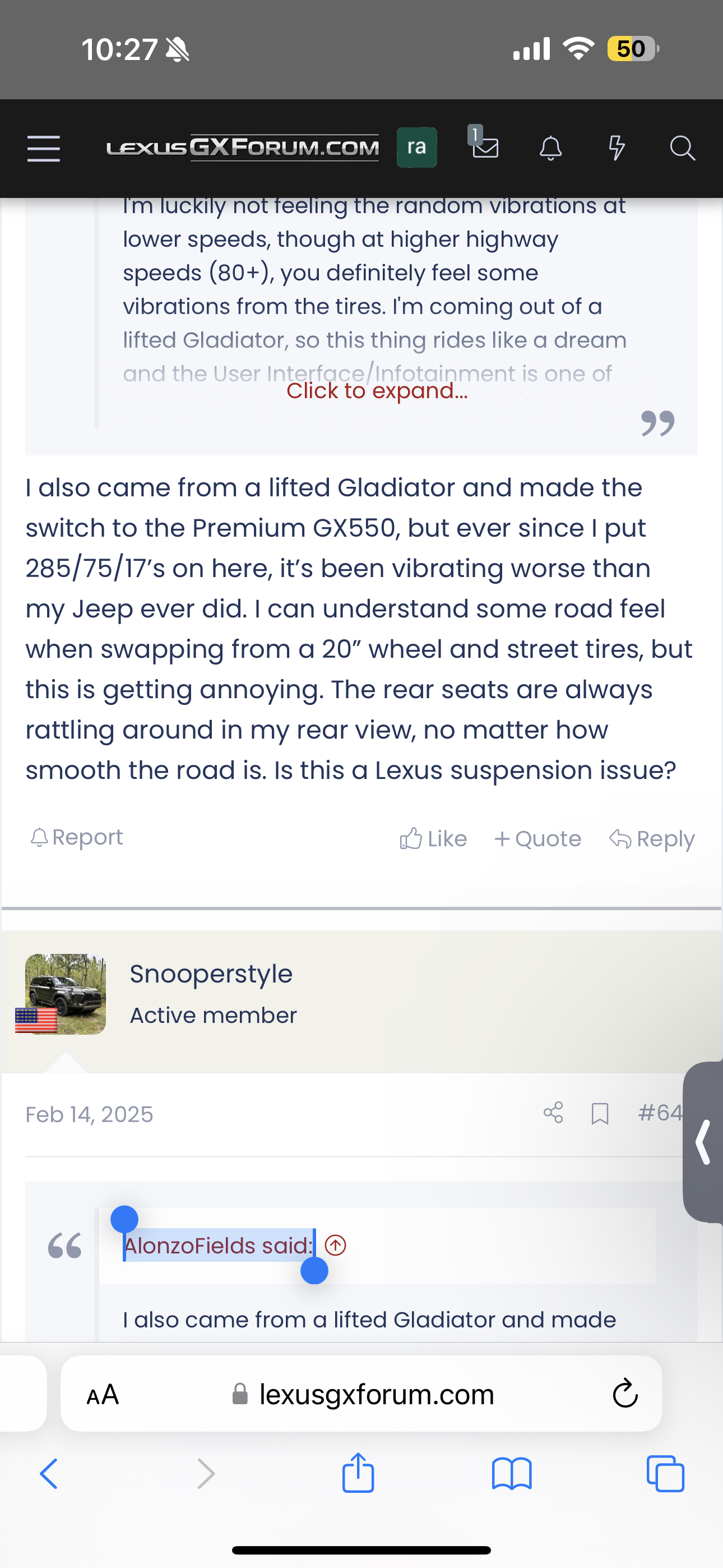Open forum search
The width and height of the screenshot is (723, 1568).
[682, 148]
